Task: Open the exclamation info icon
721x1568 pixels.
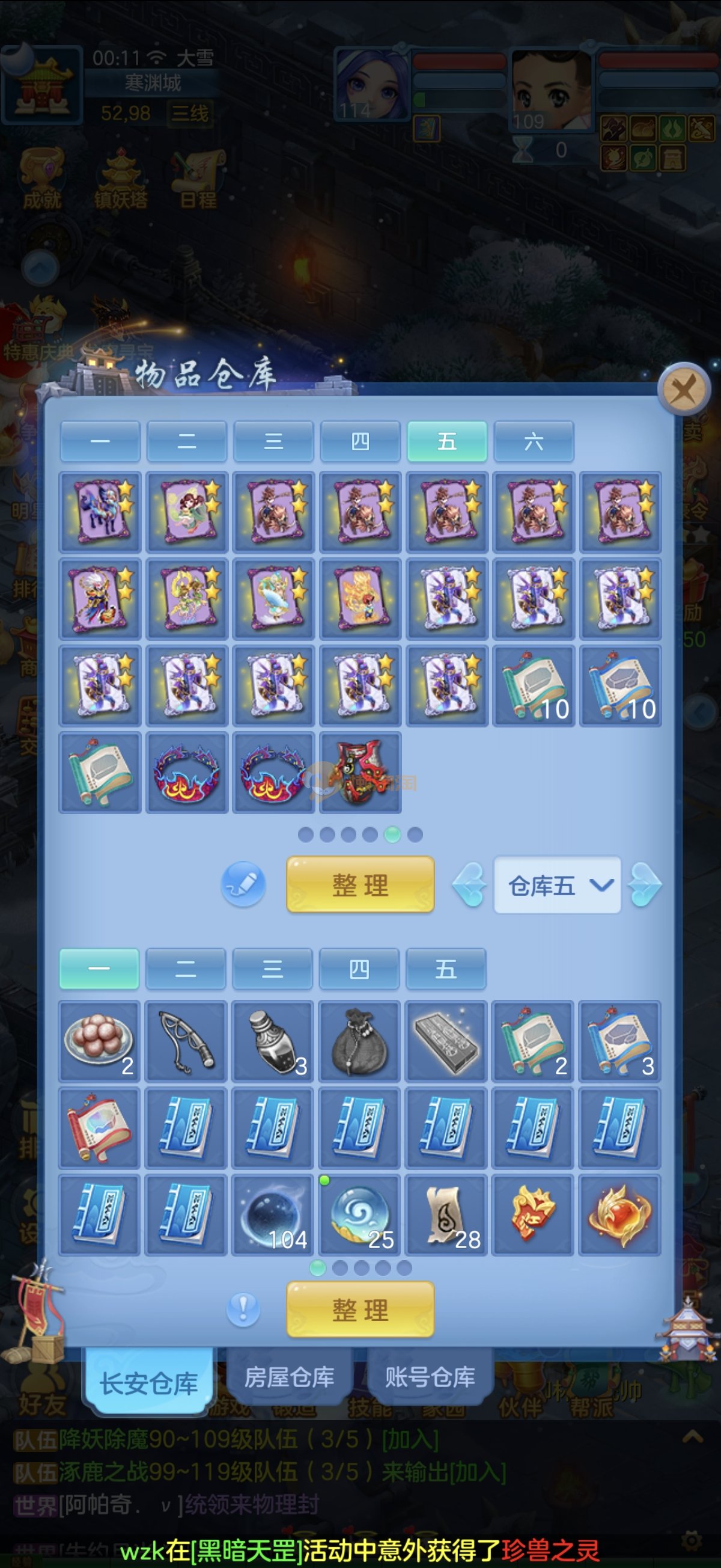Action: pyautogui.click(x=243, y=1309)
